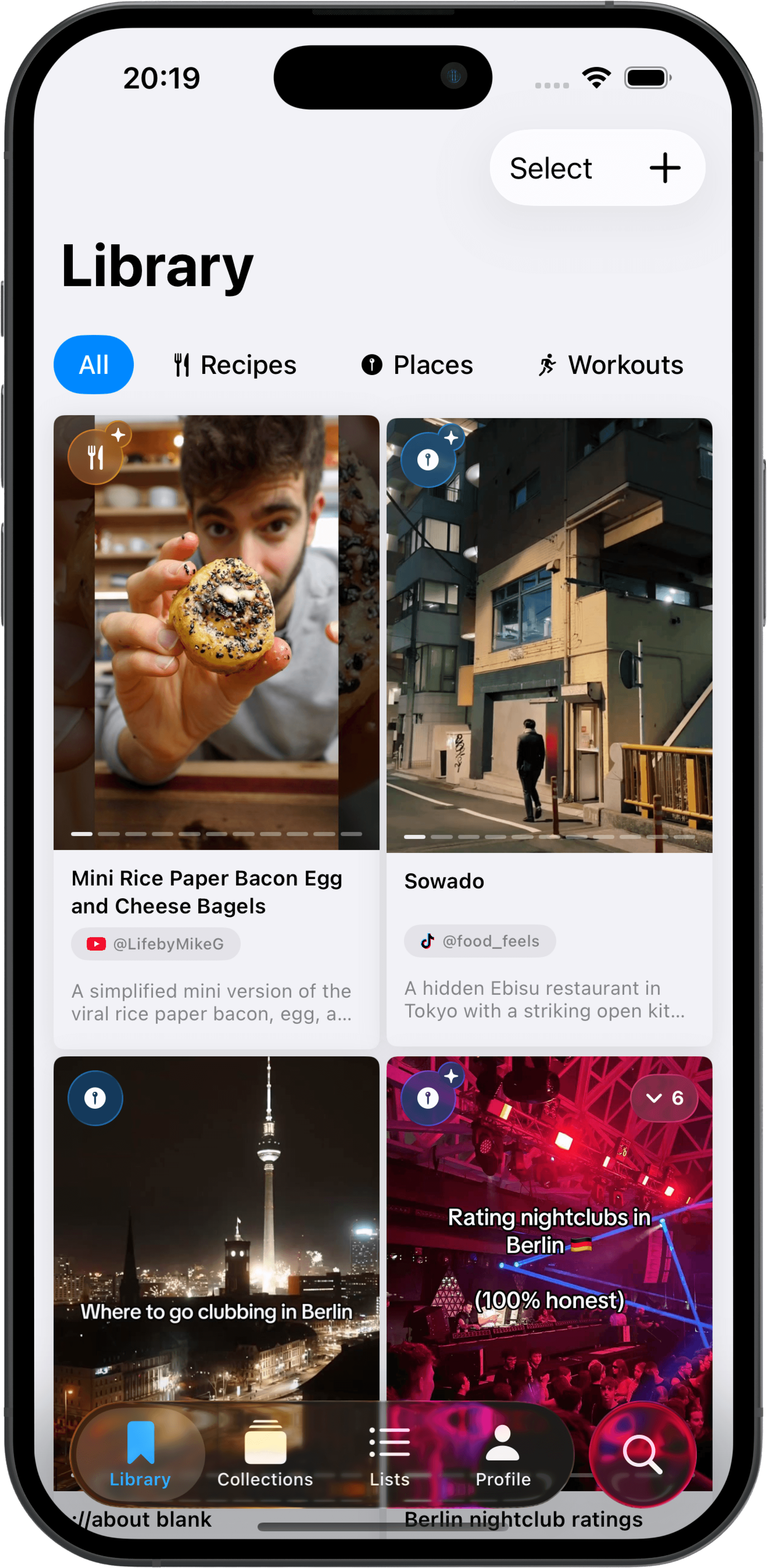Tap the Select button
Viewport: 767px width, 1568px height.
click(x=551, y=168)
